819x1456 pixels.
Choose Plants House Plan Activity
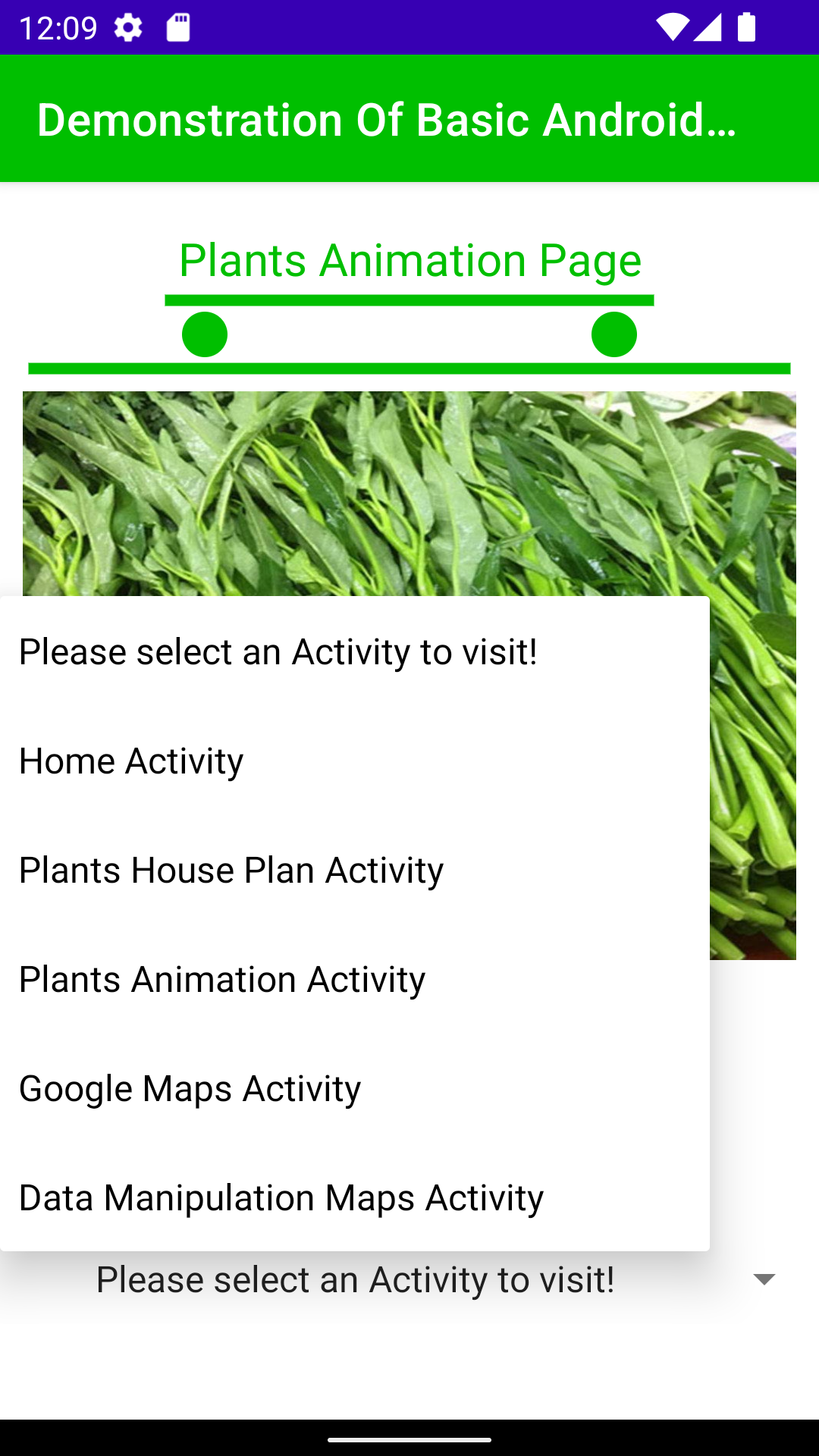point(231,870)
